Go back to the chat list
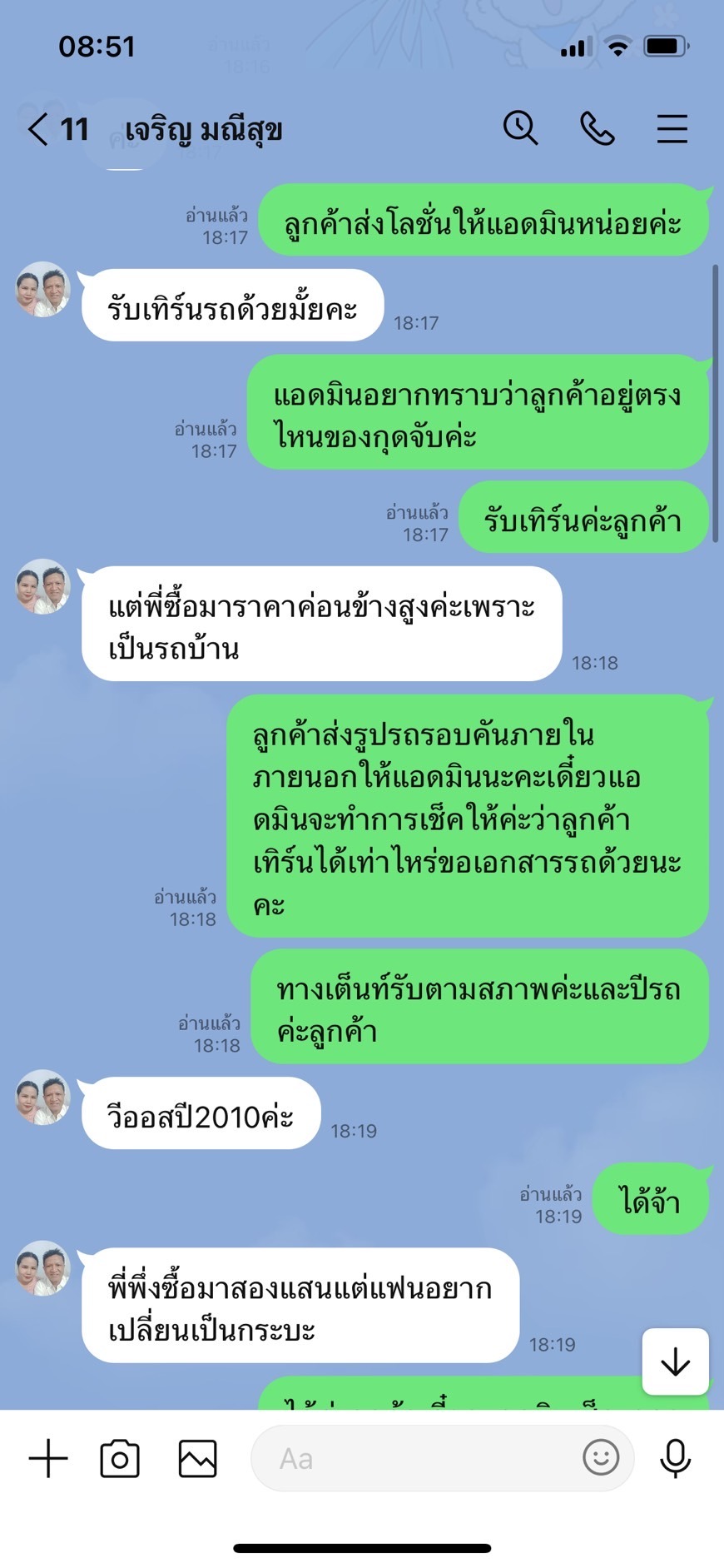The width and height of the screenshot is (724, 1568). tap(38, 130)
